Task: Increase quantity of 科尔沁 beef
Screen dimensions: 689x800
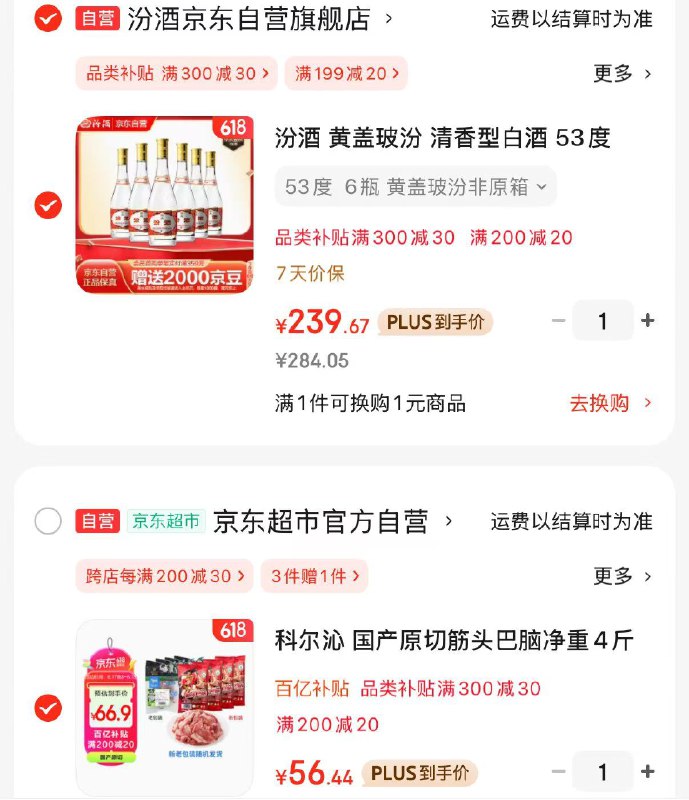Action: tap(648, 772)
